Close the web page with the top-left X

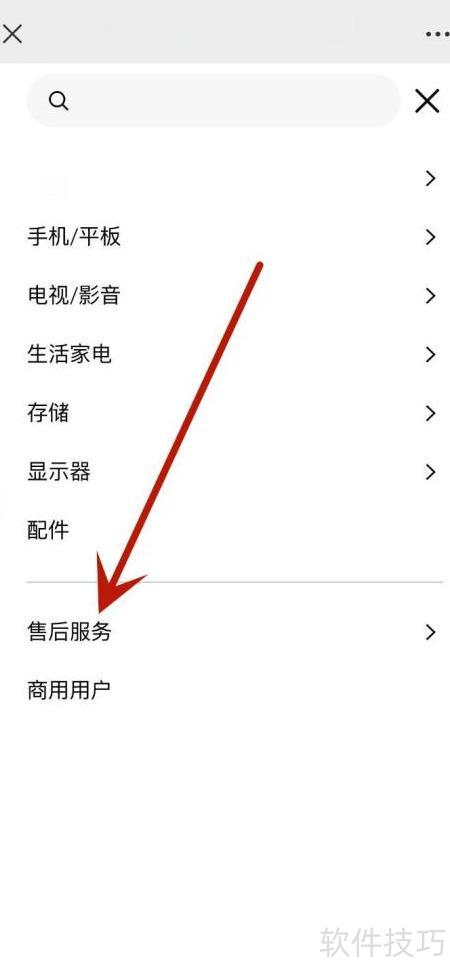coord(12,34)
